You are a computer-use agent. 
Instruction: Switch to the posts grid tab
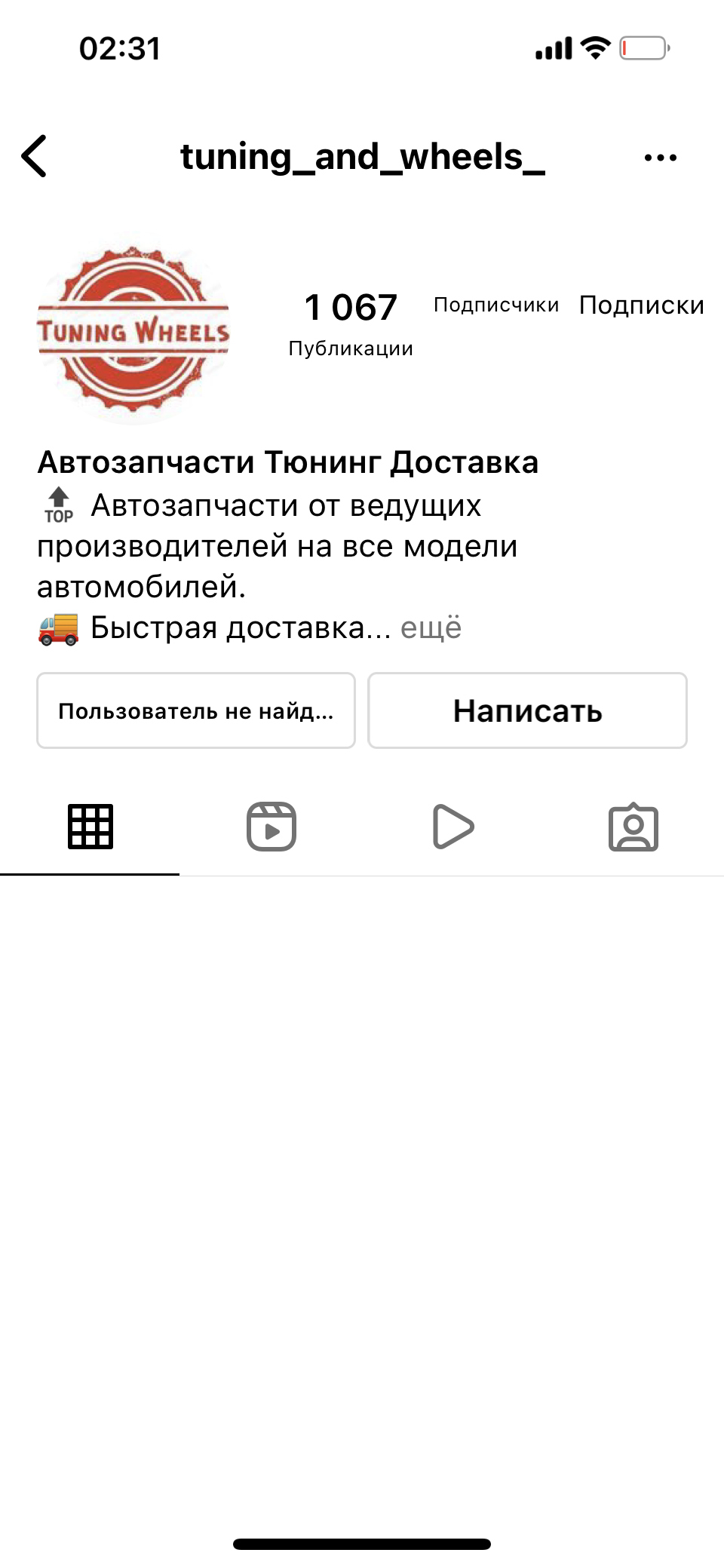[x=90, y=827]
